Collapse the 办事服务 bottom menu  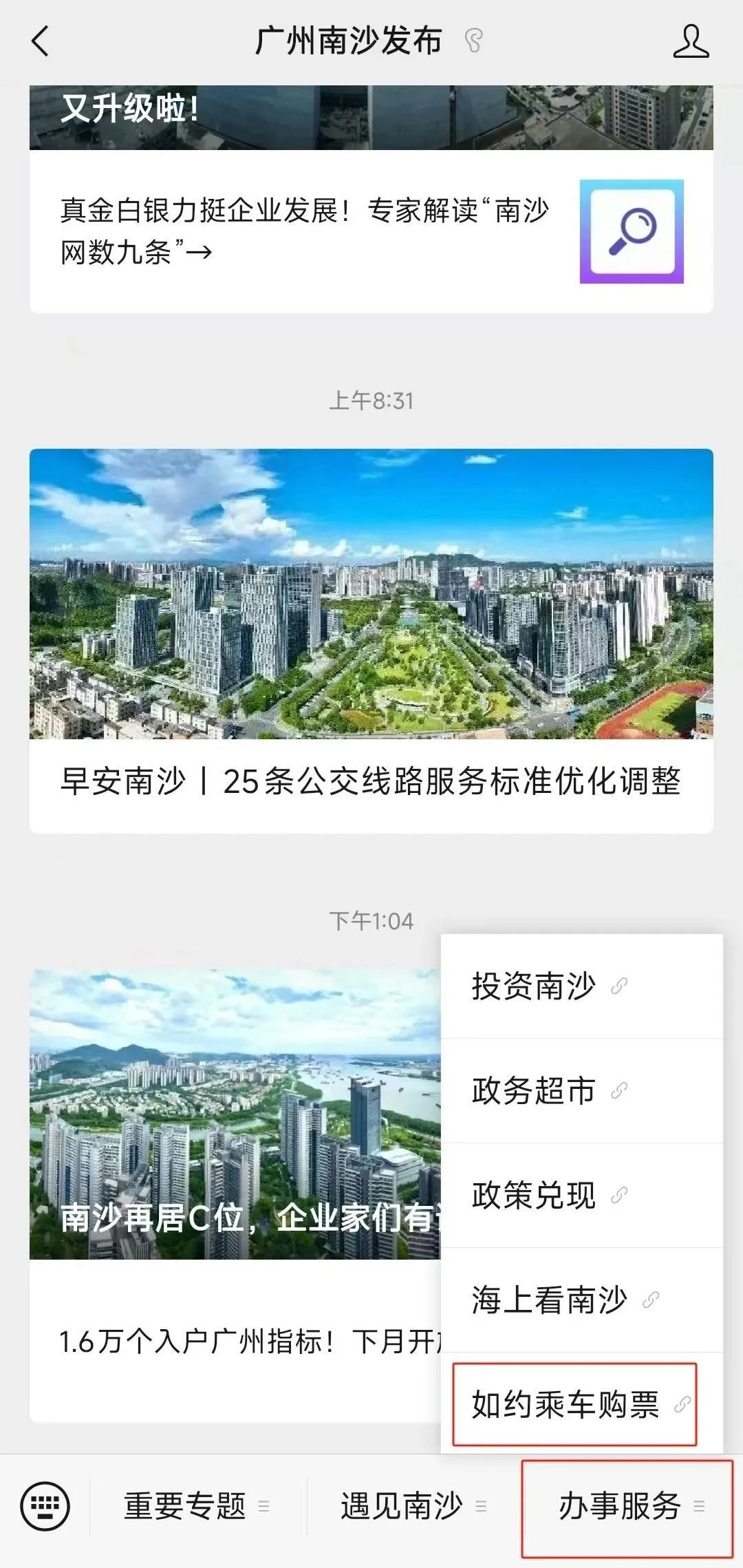coord(627,1506)
